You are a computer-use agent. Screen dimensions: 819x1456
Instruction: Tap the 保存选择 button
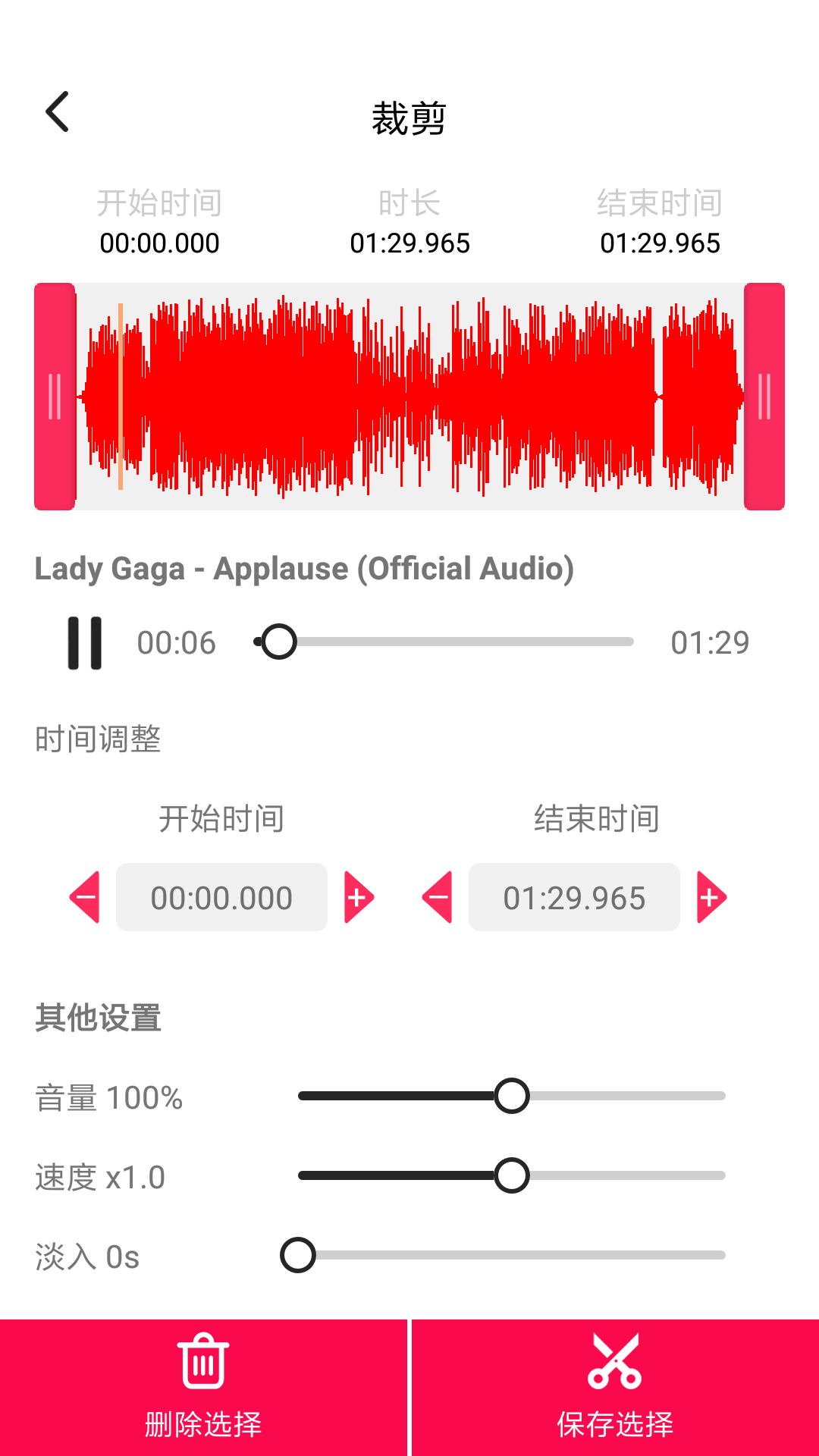point(616,1424)
